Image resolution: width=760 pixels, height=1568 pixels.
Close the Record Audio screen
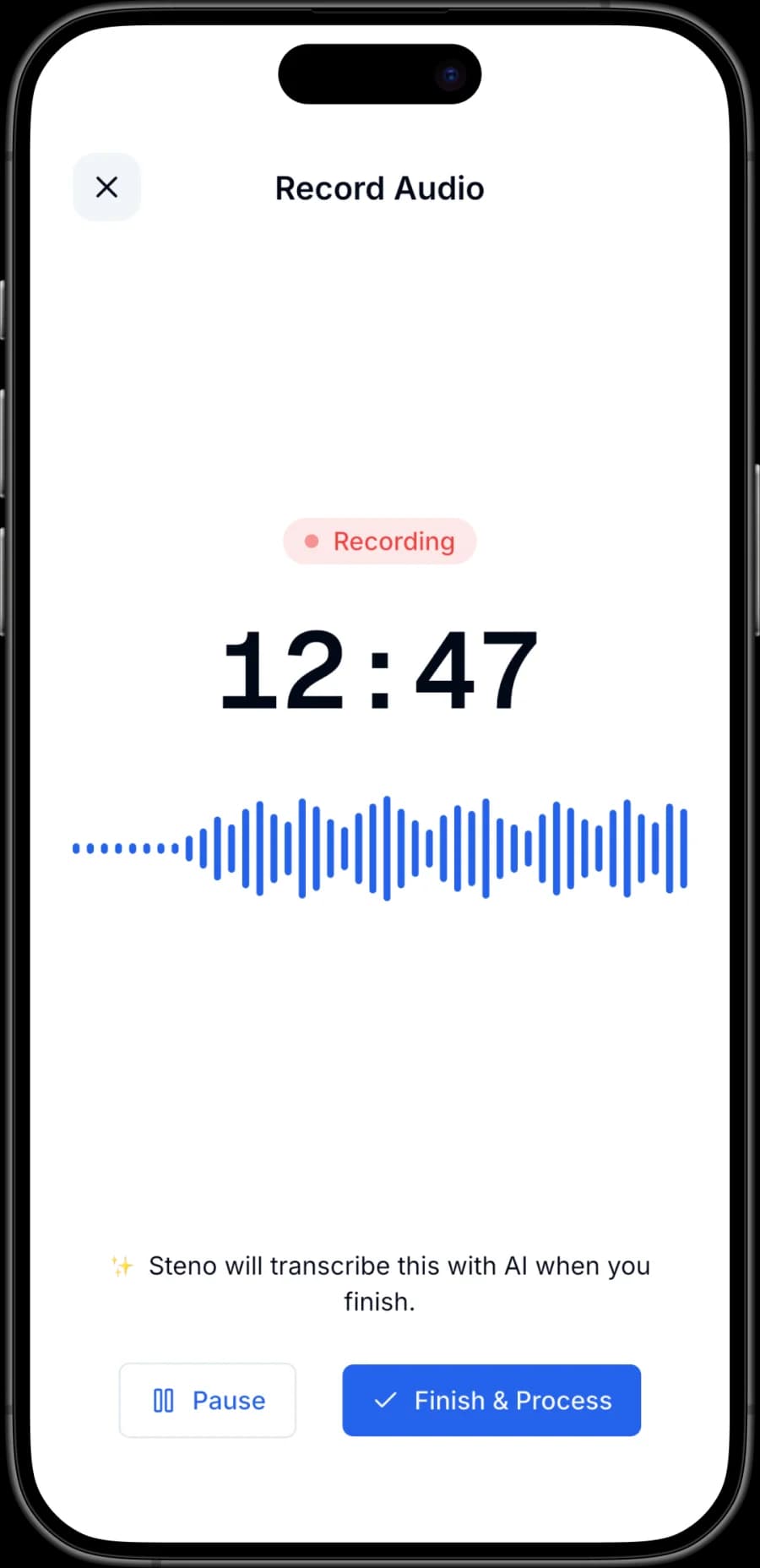(x=106, y=187)
